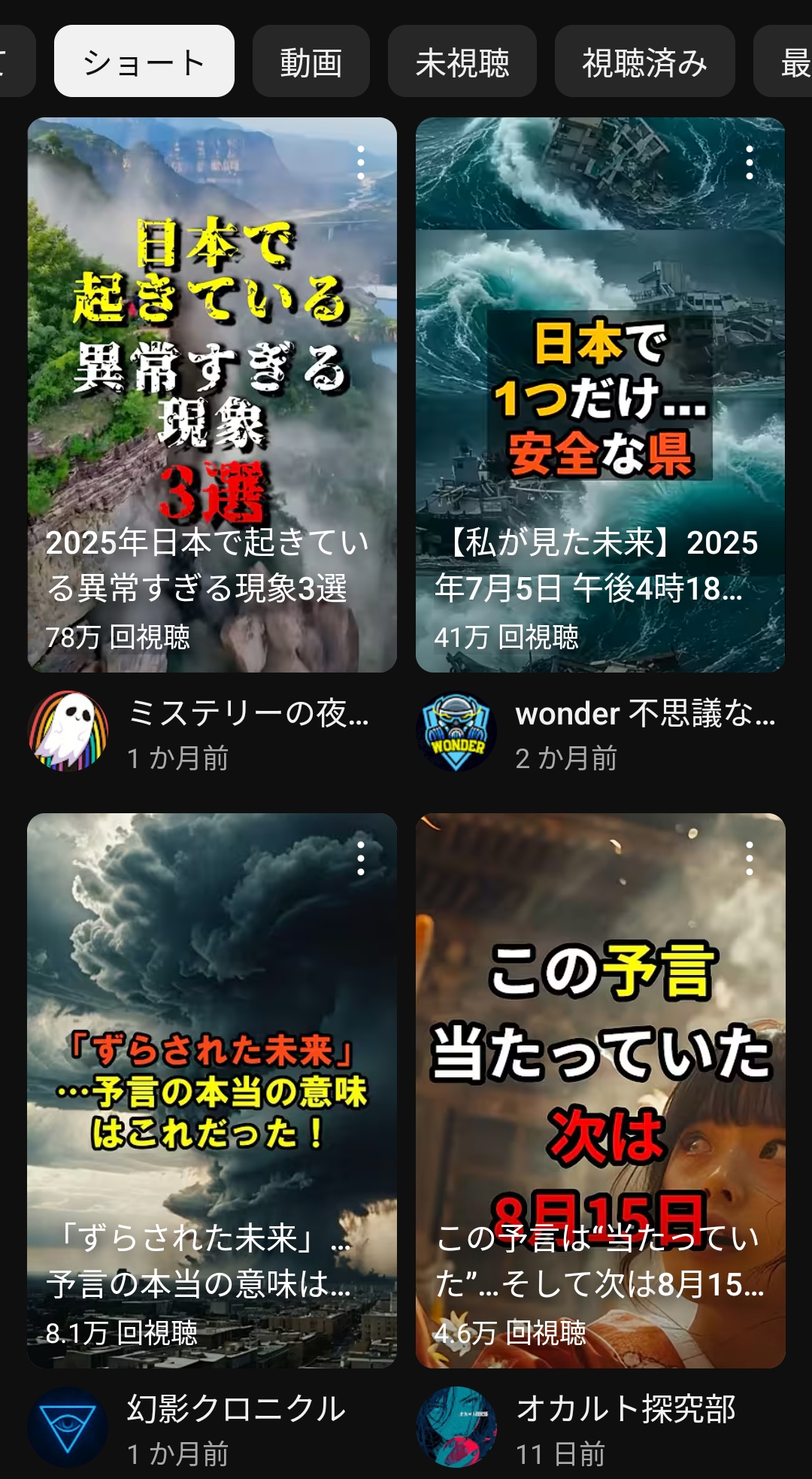The width and height of the screenshot is (812, 1479).
Task: Open overflow menu on「ずらされた未来」short
Action: 361,858
